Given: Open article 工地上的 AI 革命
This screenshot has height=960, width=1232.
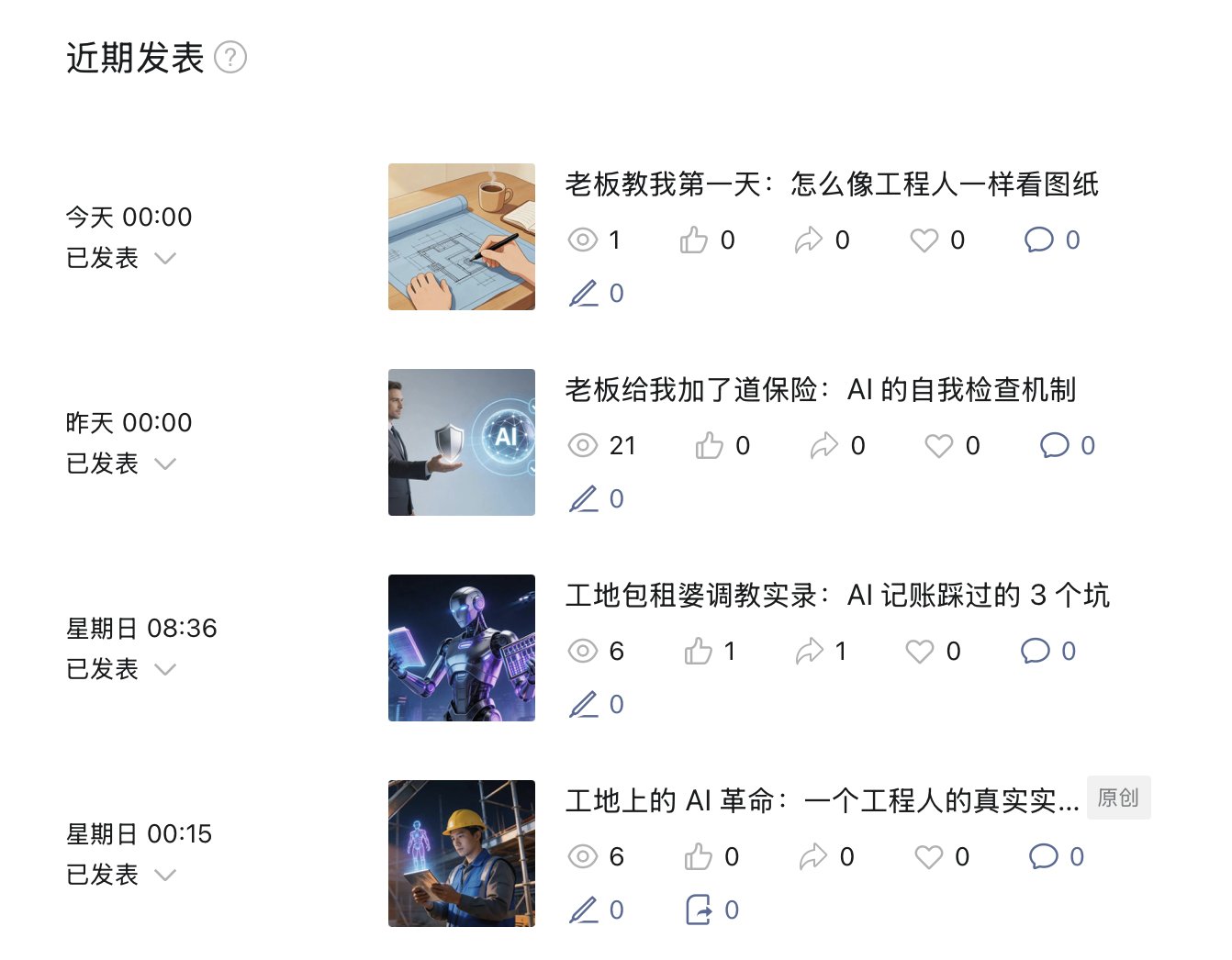Looking at the screenshot, I should pos(822,801).
